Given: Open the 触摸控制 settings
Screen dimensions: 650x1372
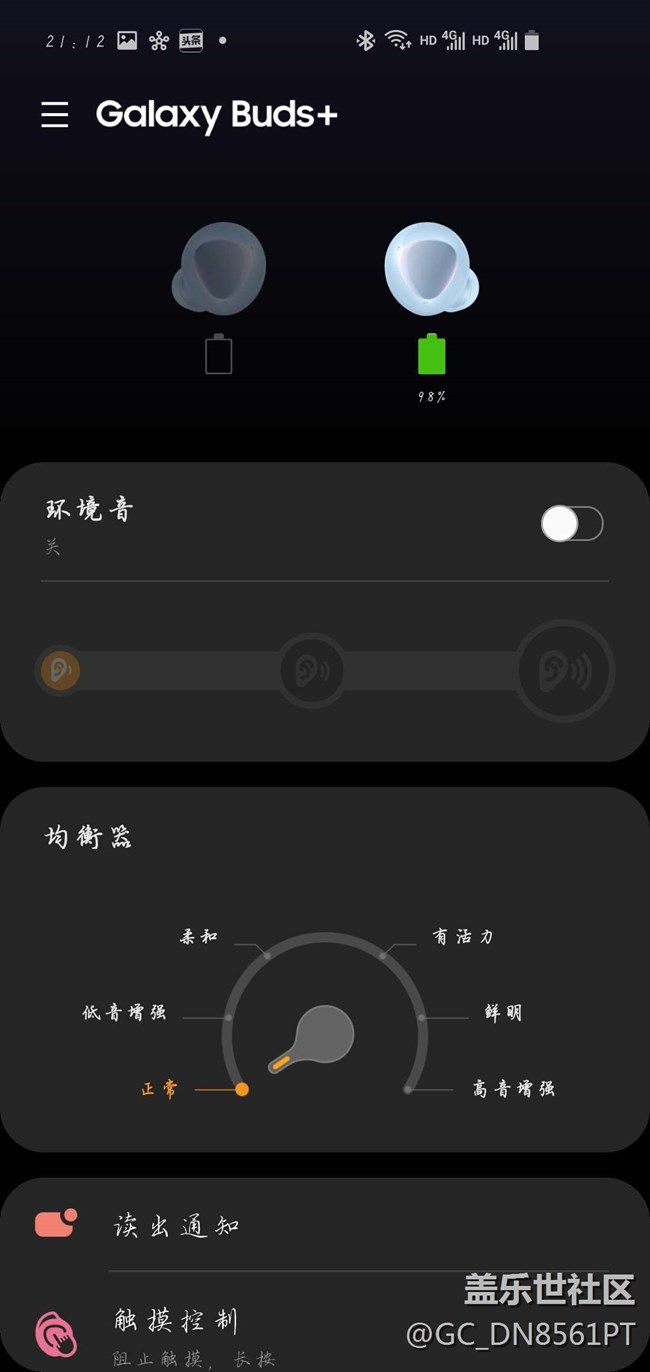Looking at the screenshot, I should coord(178,1321).
